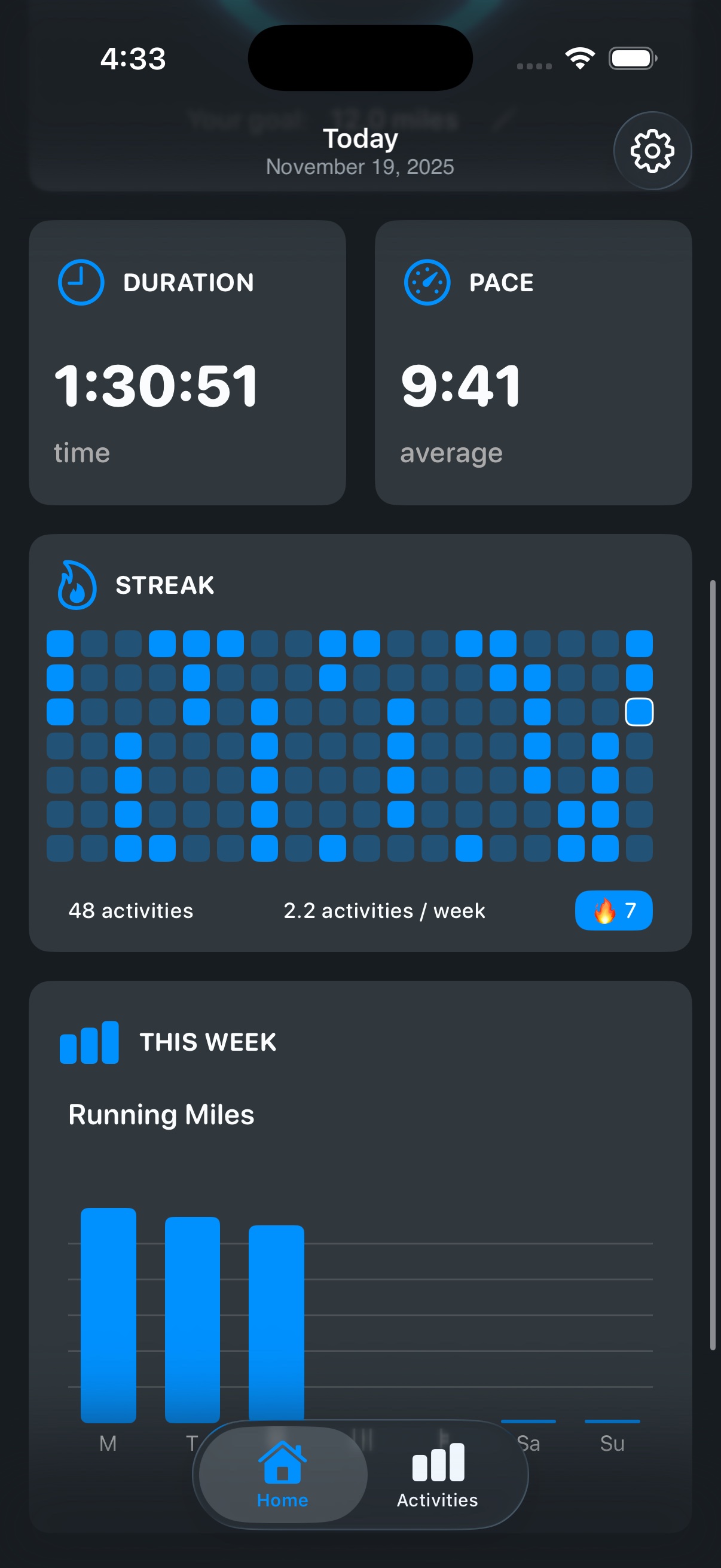Tap the flame icon next to Streak
This screenshot has height=1568, width=721.
75,584
